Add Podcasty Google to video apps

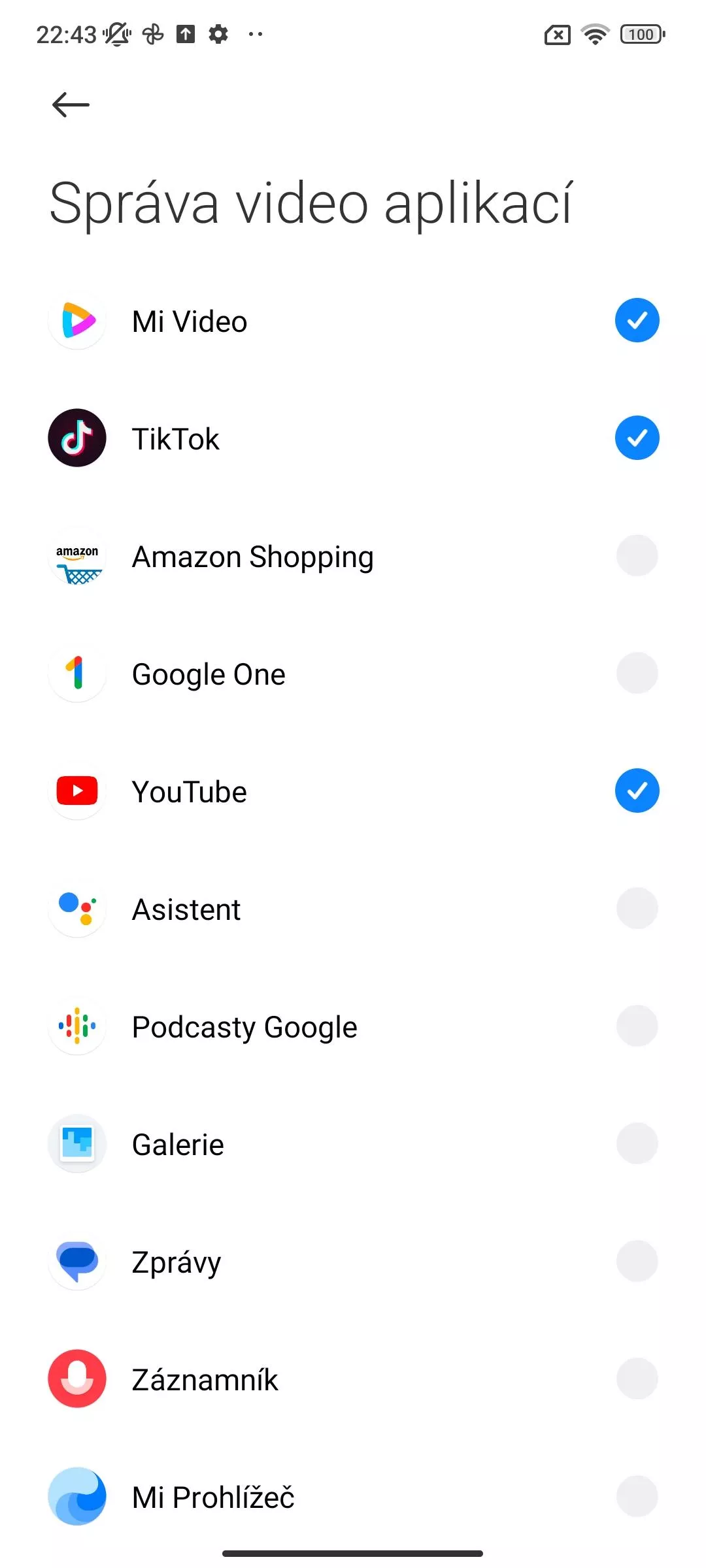(637, 1026)
